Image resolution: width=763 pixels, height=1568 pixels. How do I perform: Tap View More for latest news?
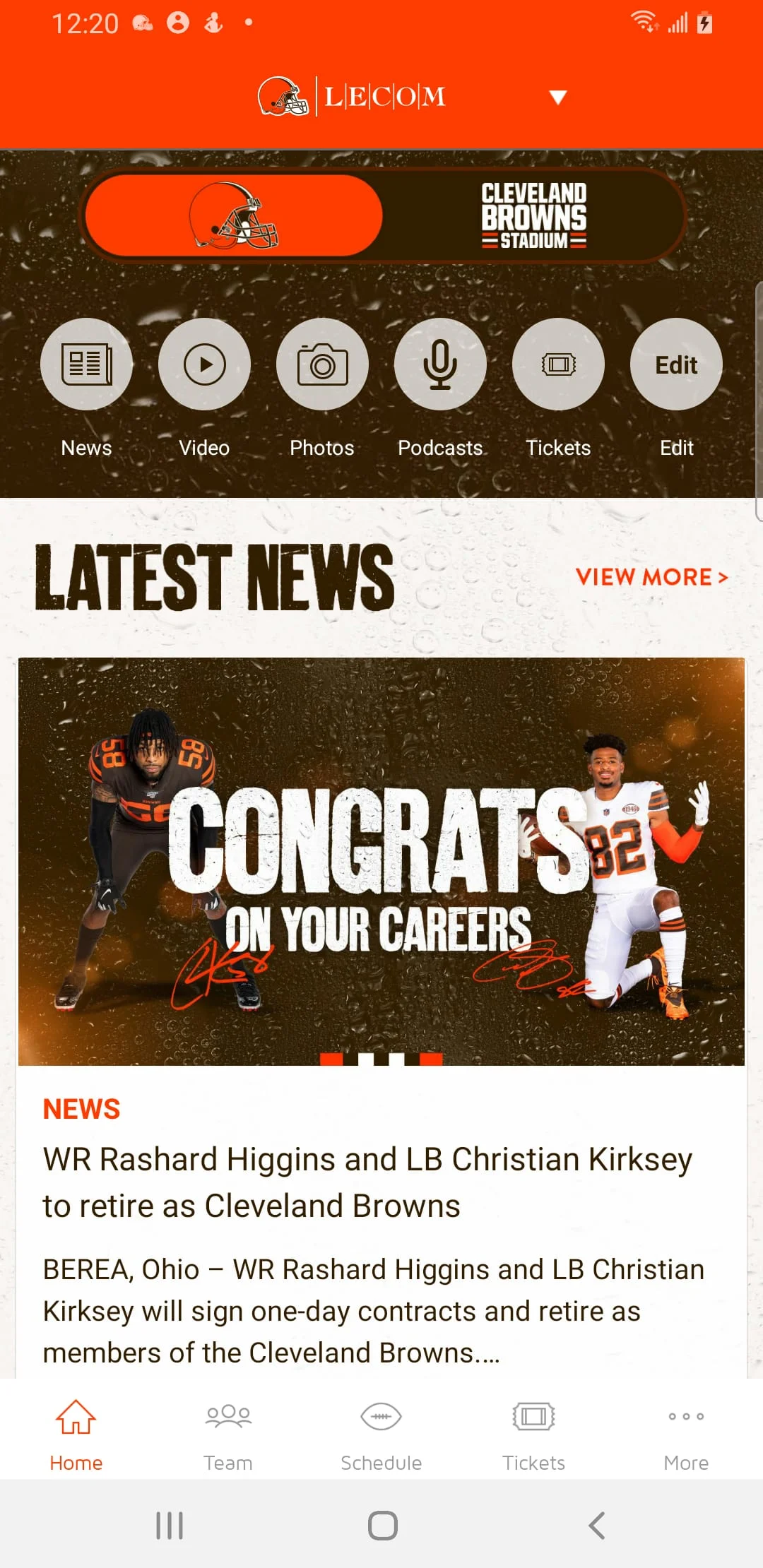click(x=651, y=577)
